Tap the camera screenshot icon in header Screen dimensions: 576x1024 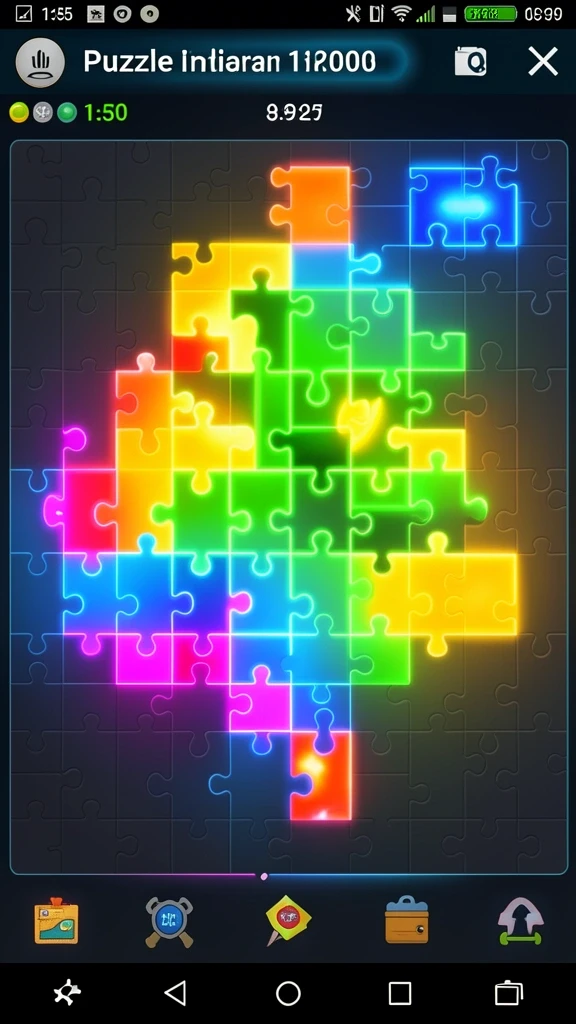point(471,62)
